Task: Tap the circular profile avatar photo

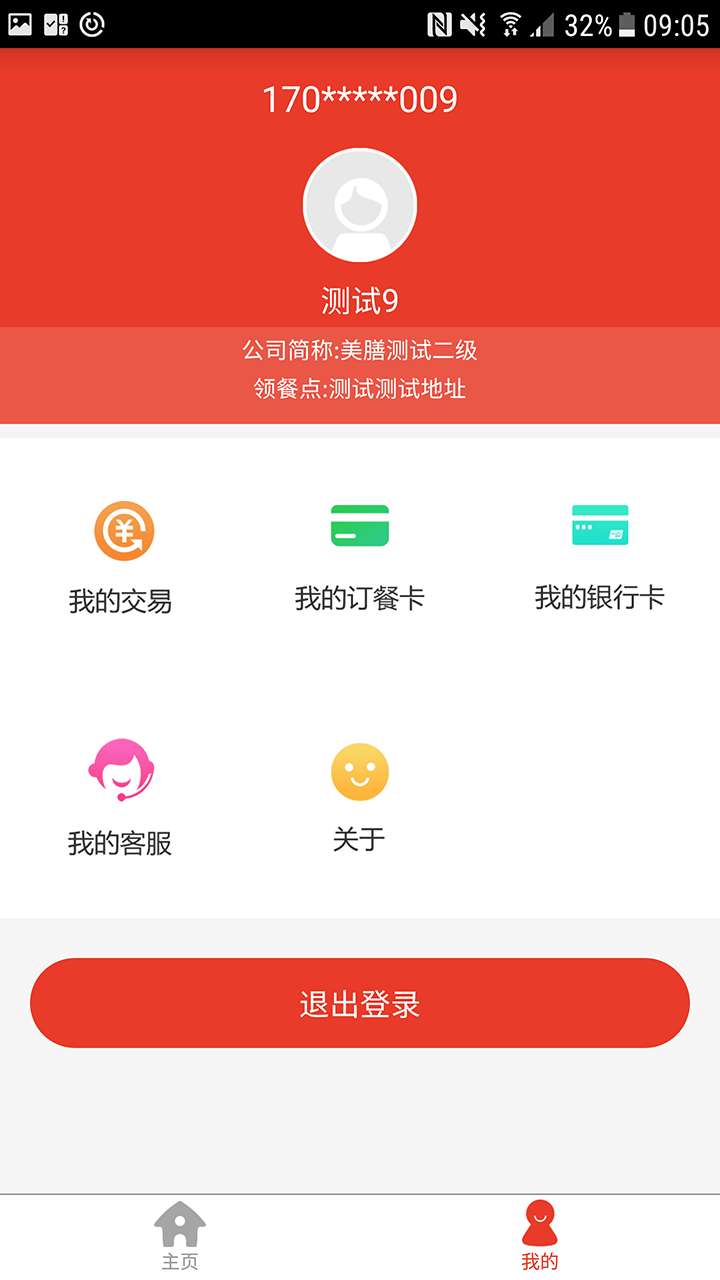Action: [x=360, y=204]
